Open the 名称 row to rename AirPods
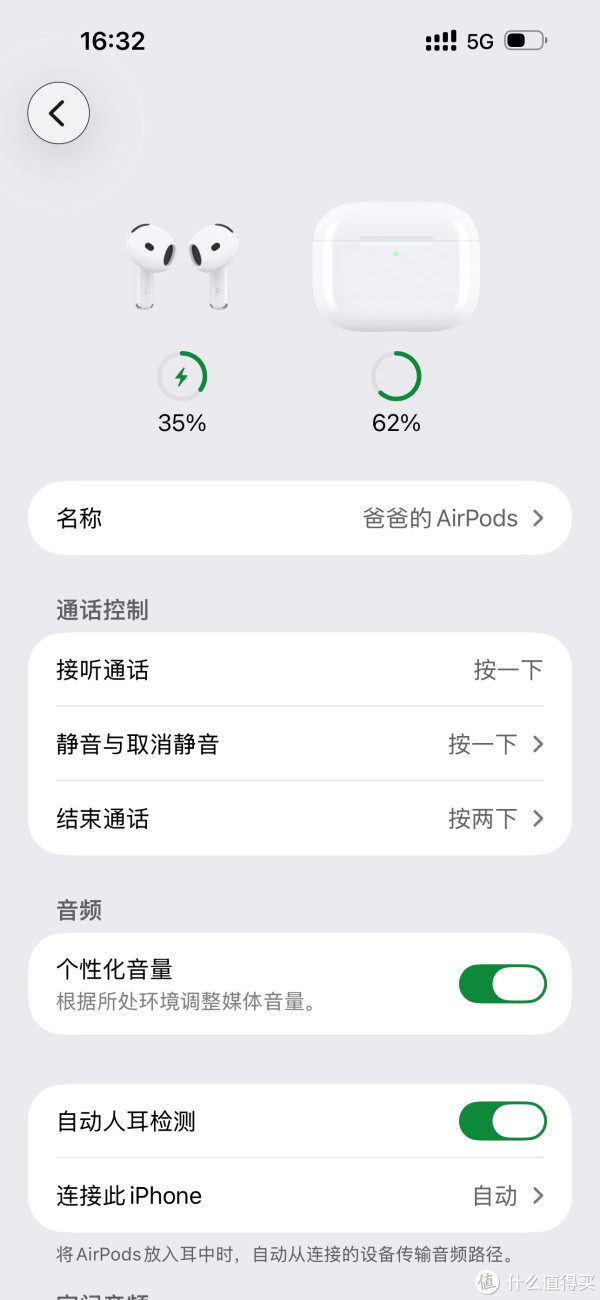 (300, 518)
